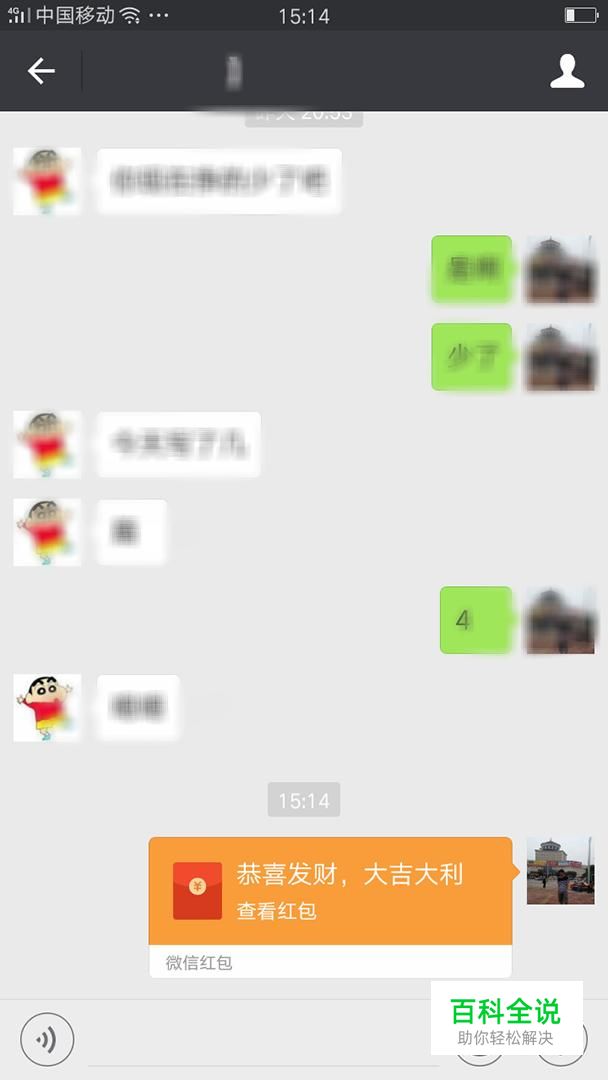Open the chat info profile icon

[x=567, y=72]
